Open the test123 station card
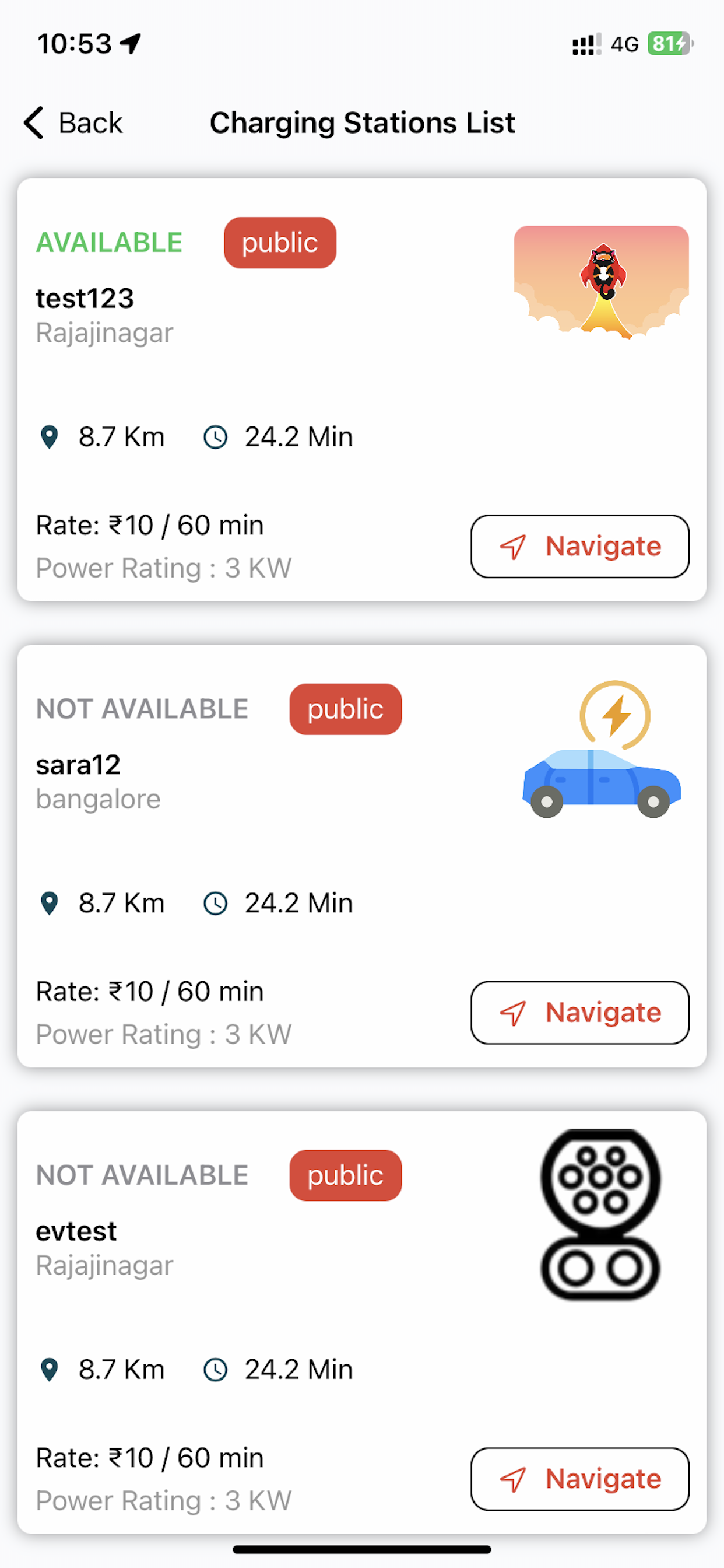 (362, 390)
